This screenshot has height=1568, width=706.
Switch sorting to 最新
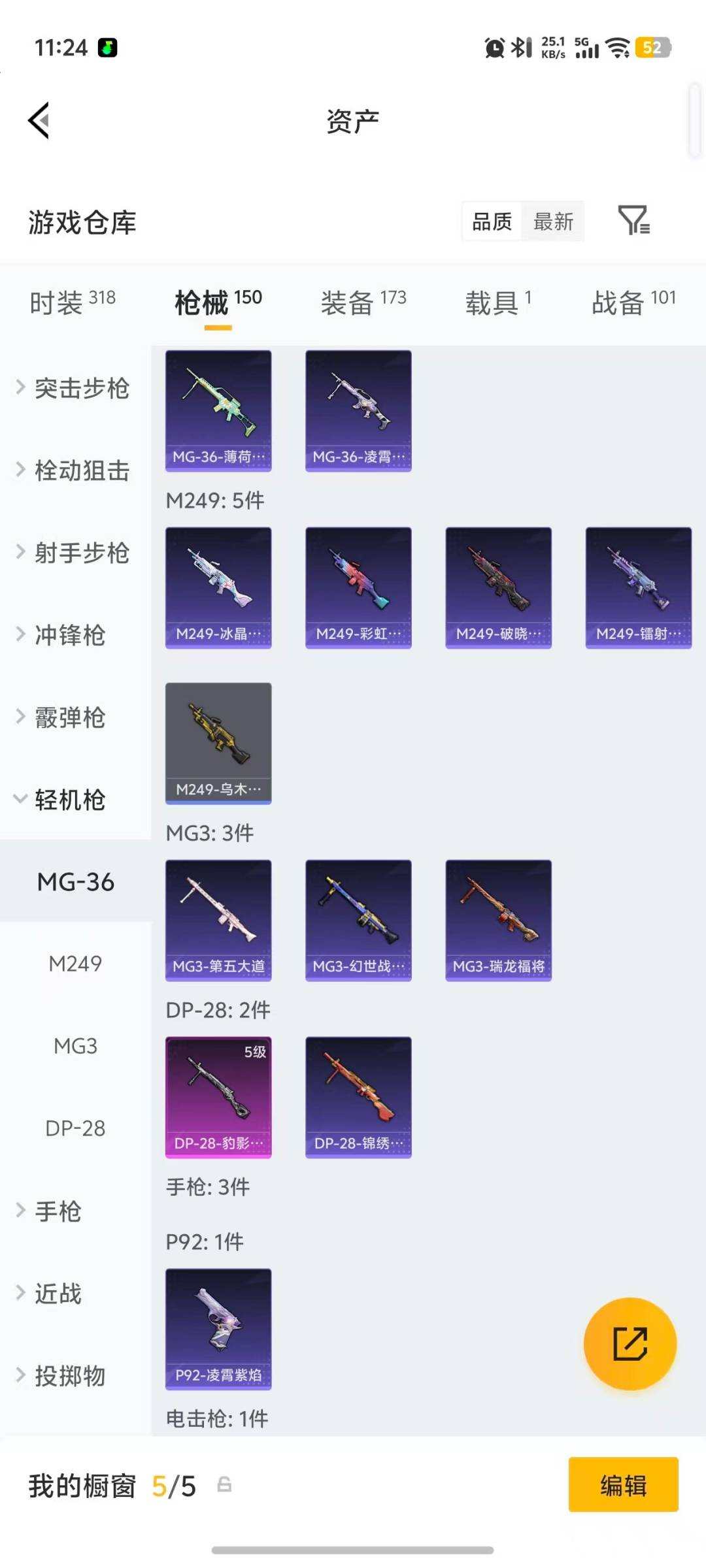coord(552,222)
